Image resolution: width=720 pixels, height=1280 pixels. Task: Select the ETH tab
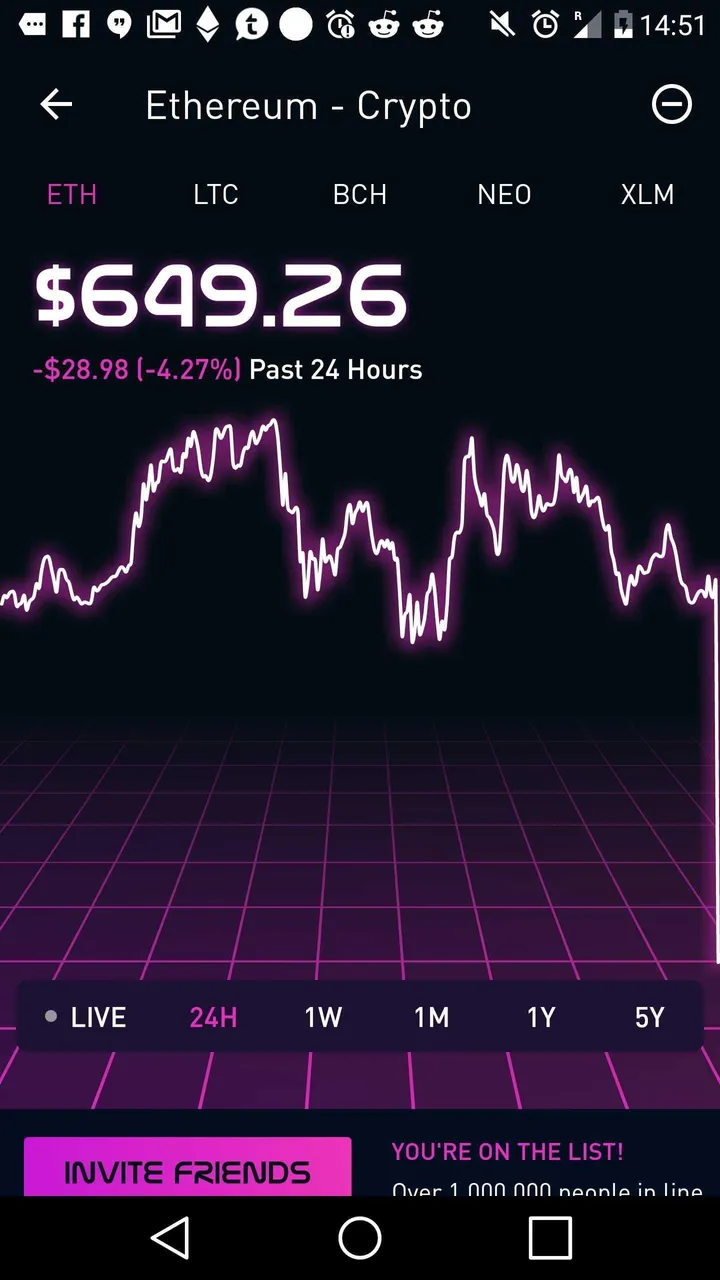(x=72, y=194)
